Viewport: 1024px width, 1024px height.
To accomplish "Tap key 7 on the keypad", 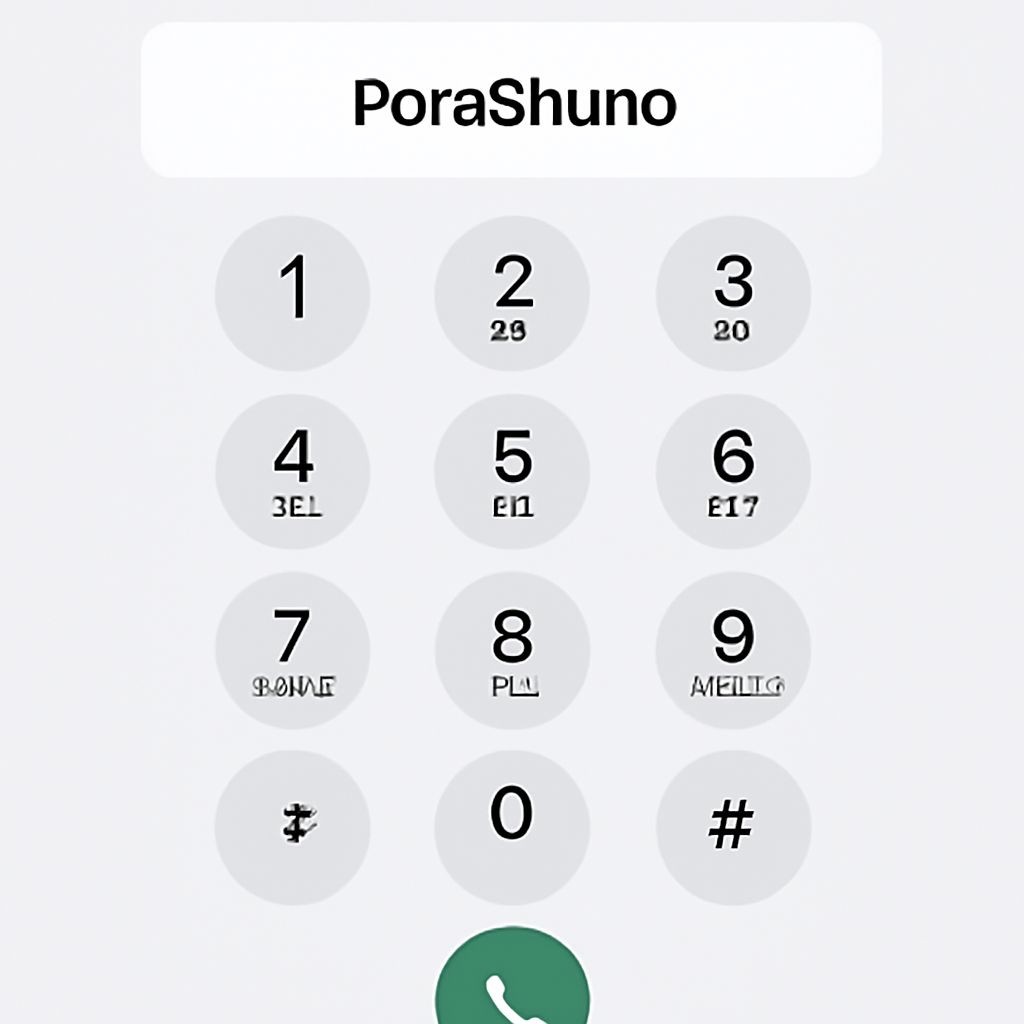I will (x=293, y=650).
